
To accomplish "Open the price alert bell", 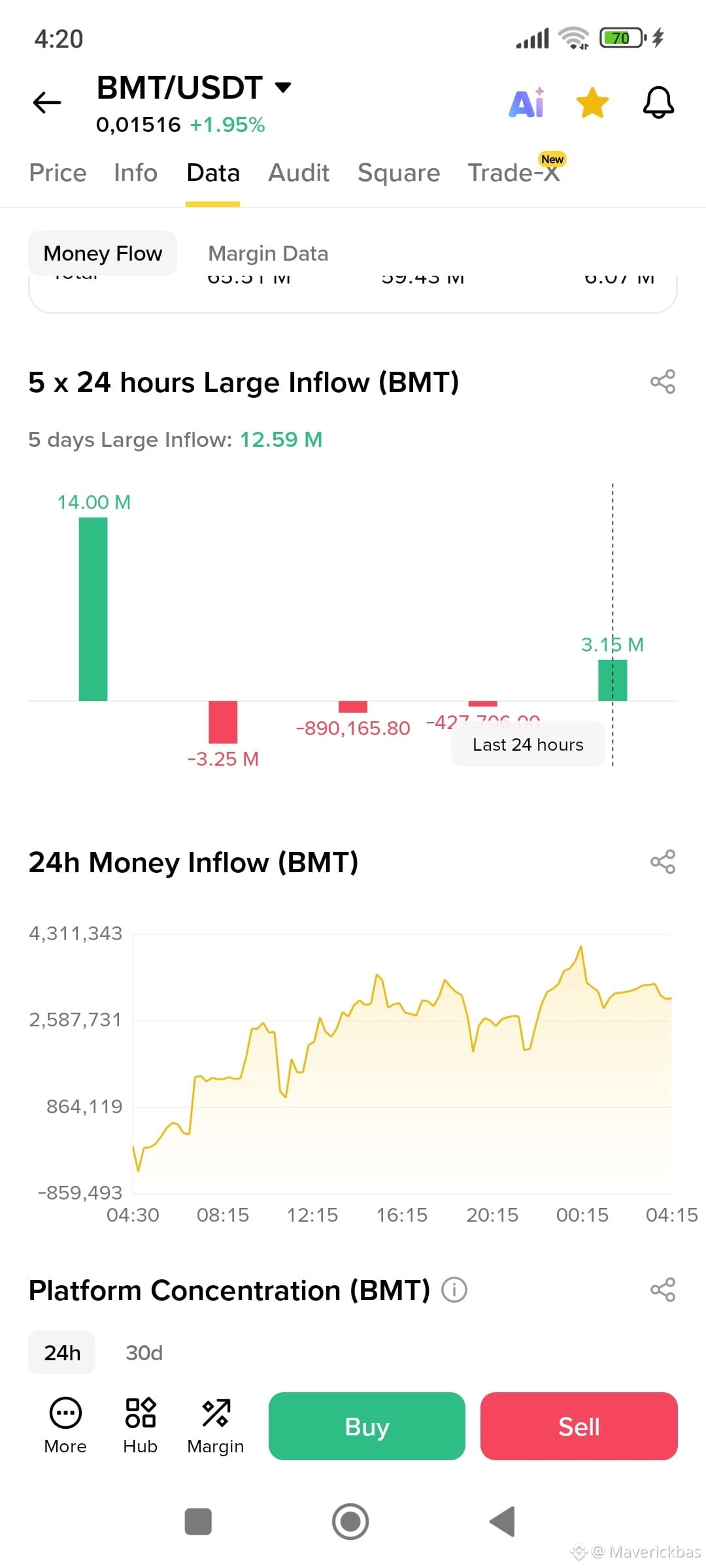I will coord(658,103).
